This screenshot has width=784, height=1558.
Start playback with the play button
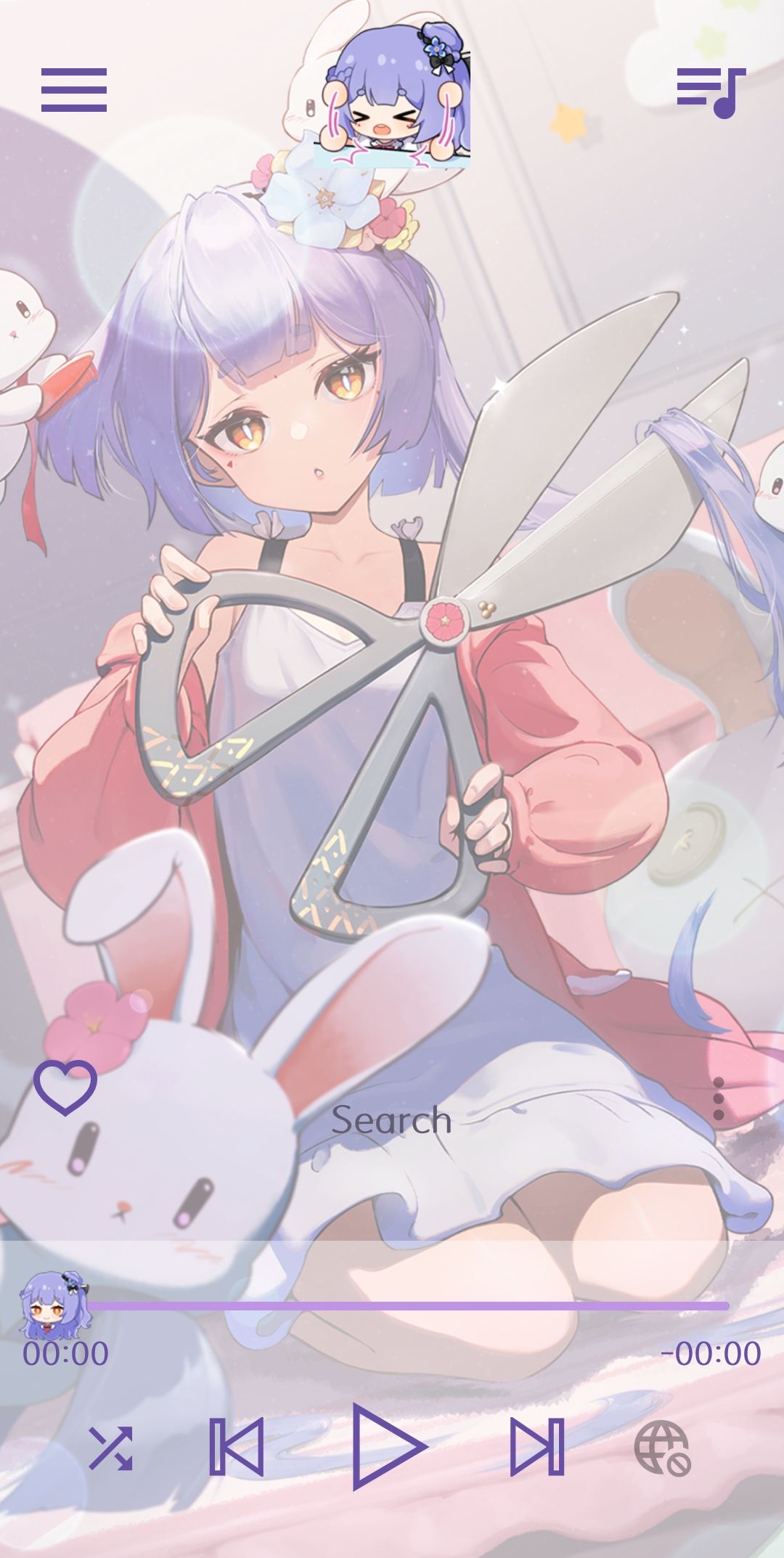(389, 1447)
